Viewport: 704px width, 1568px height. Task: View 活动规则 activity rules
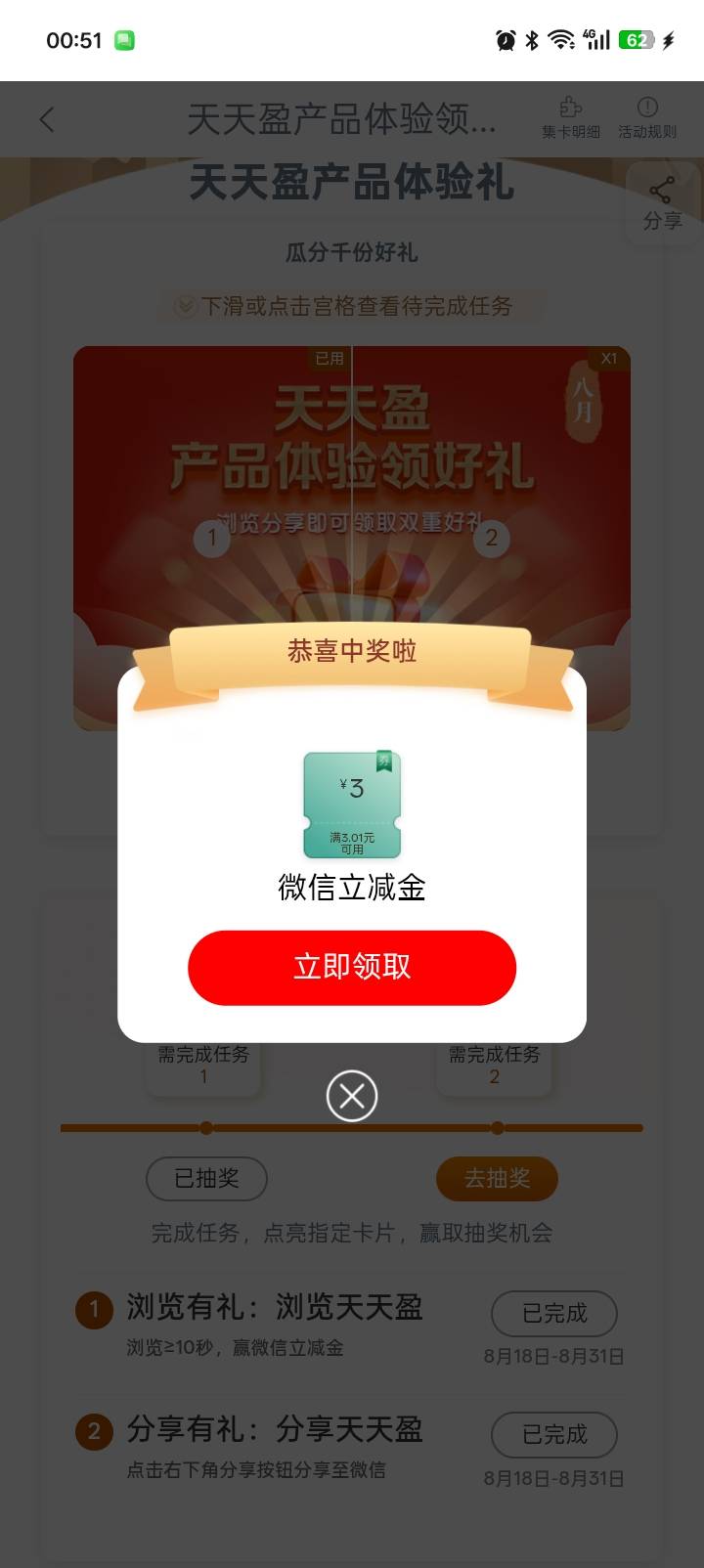647,118
